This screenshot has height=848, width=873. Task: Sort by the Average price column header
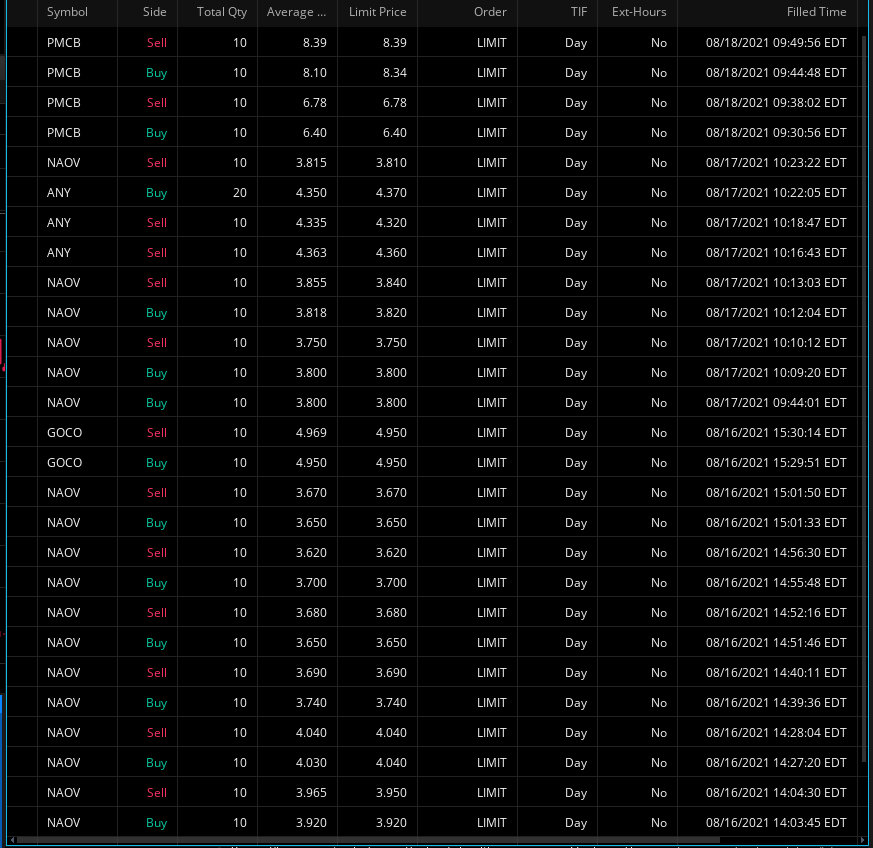(296, 12)
